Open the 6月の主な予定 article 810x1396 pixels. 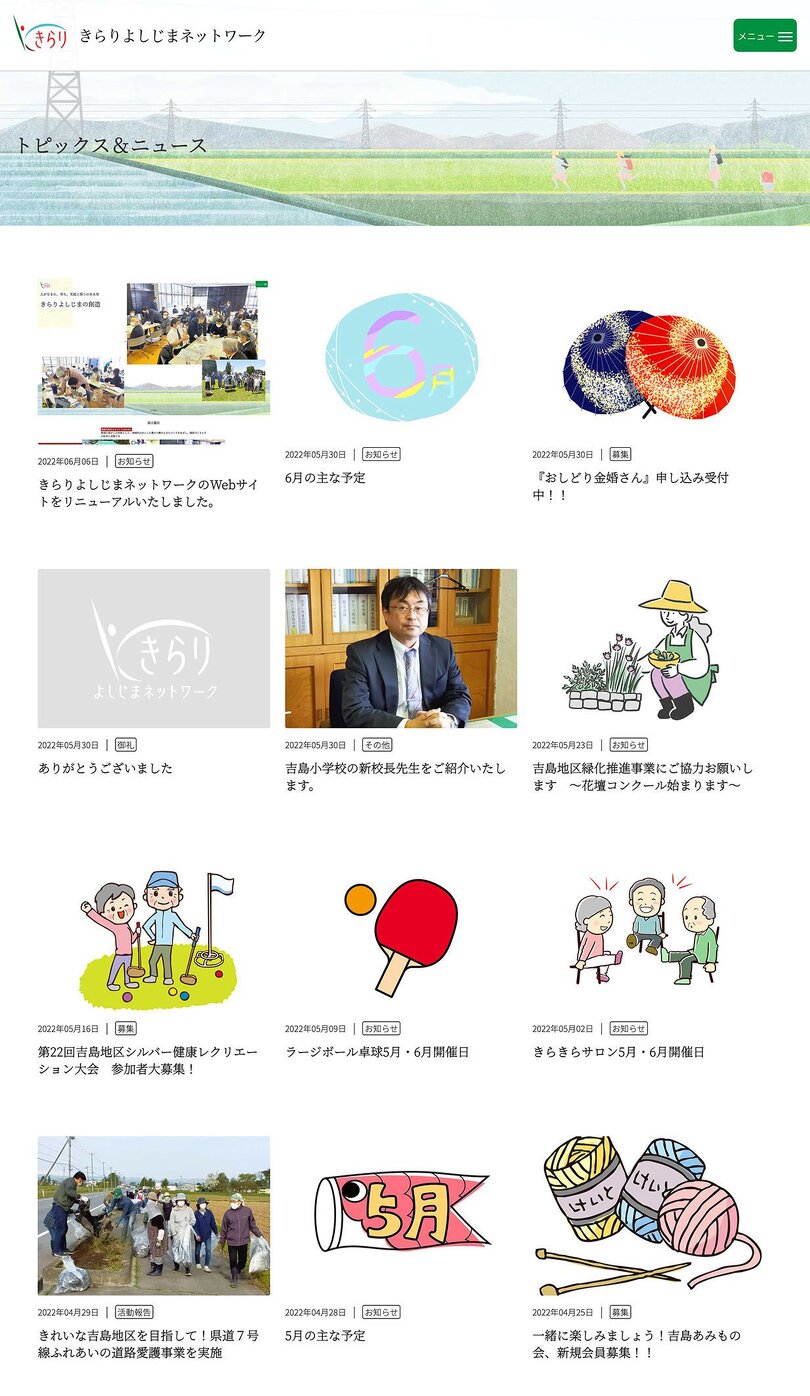325,478
